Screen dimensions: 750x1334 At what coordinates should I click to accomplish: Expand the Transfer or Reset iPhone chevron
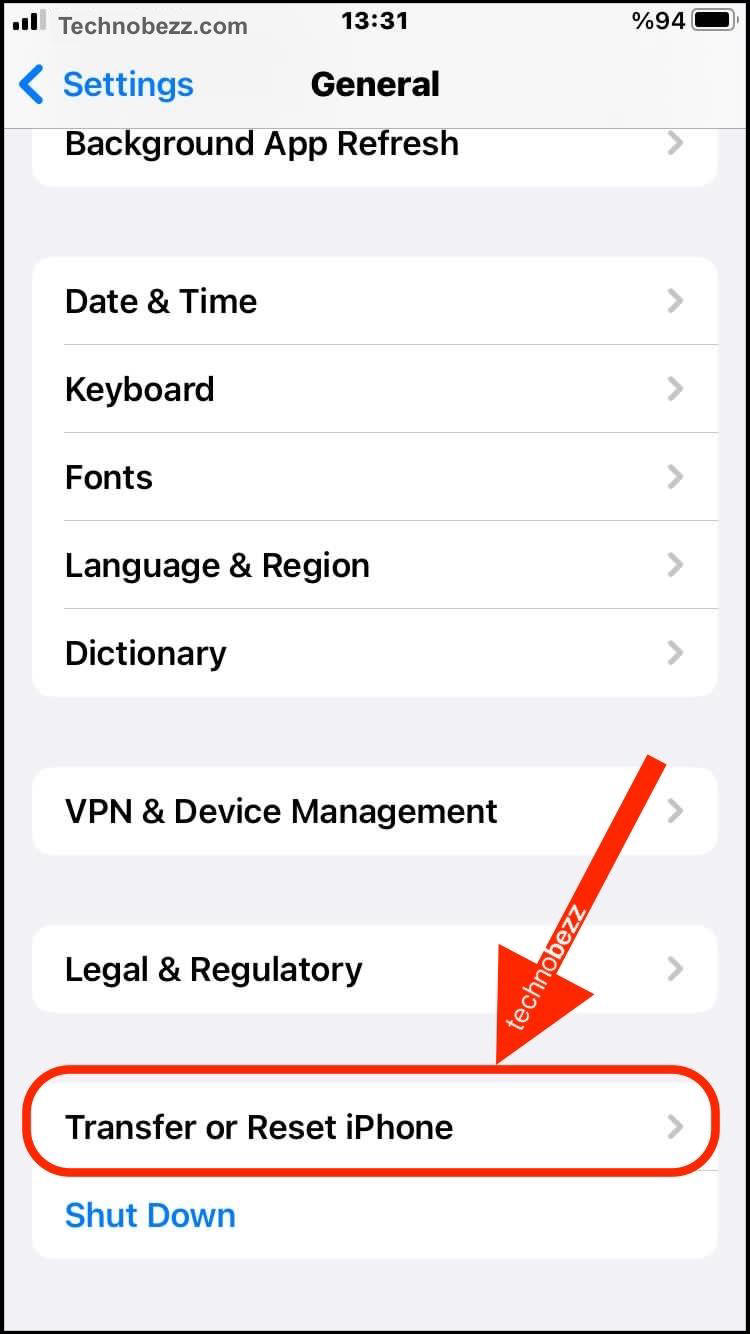(x=676, y=1126)
